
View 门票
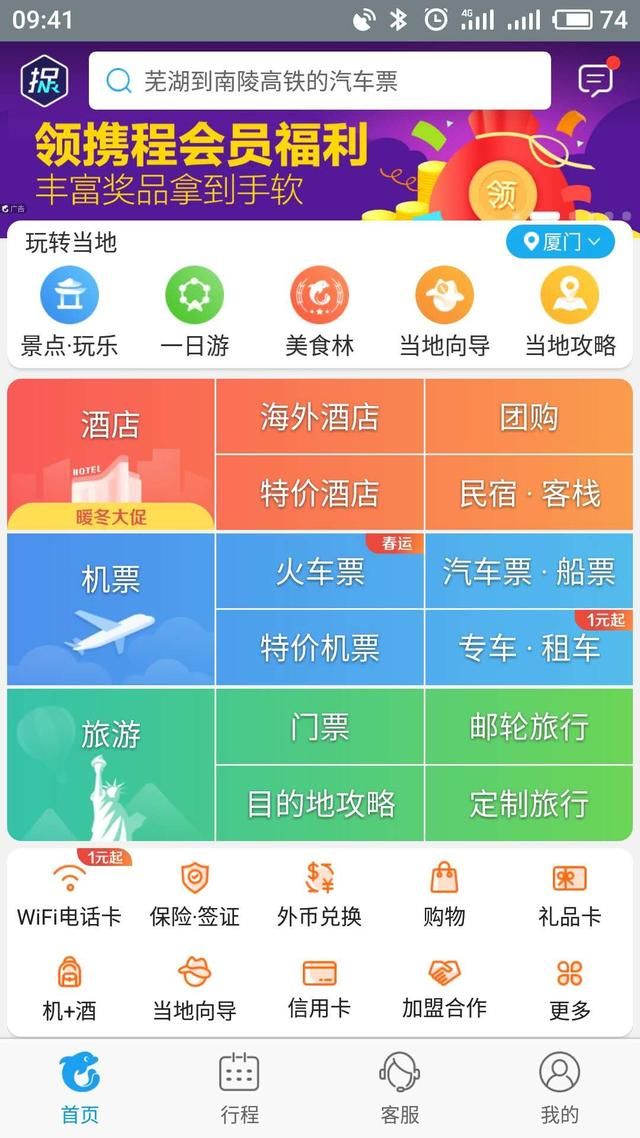pyautogui.click(x=320, y=727)
